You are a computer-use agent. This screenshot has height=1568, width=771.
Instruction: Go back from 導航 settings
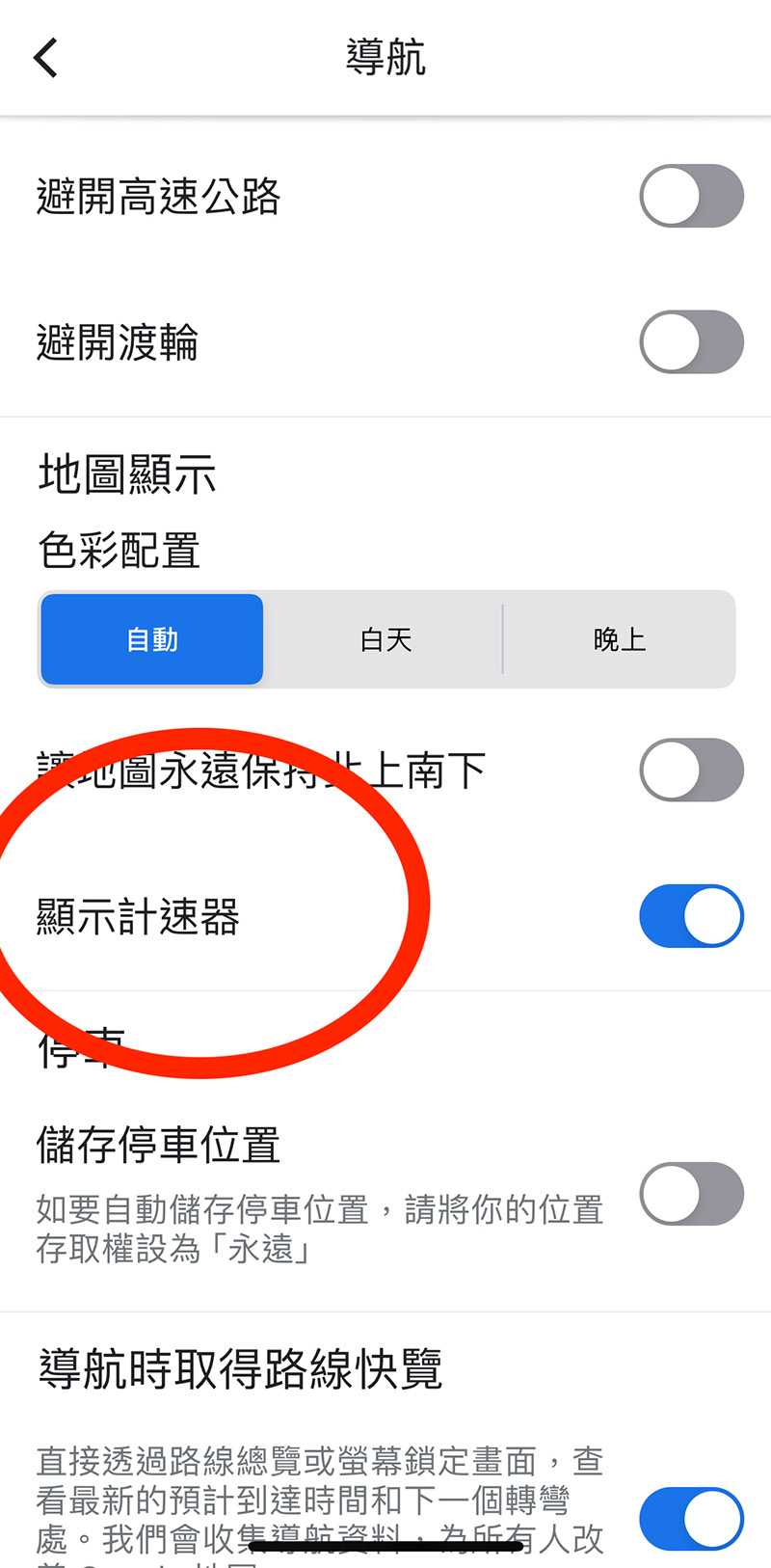pos(45,58)
